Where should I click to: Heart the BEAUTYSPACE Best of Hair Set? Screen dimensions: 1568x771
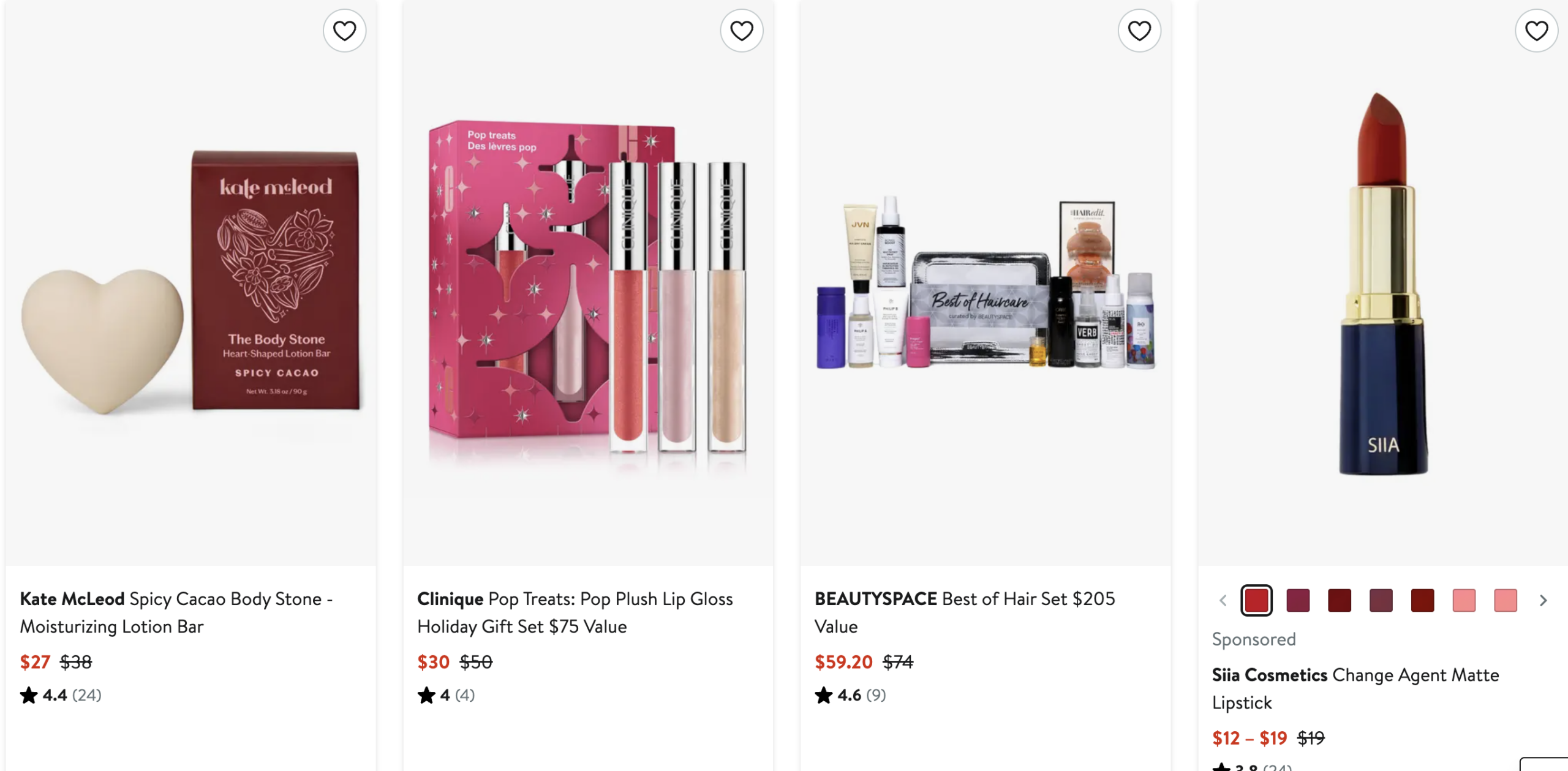[1139, 31]
